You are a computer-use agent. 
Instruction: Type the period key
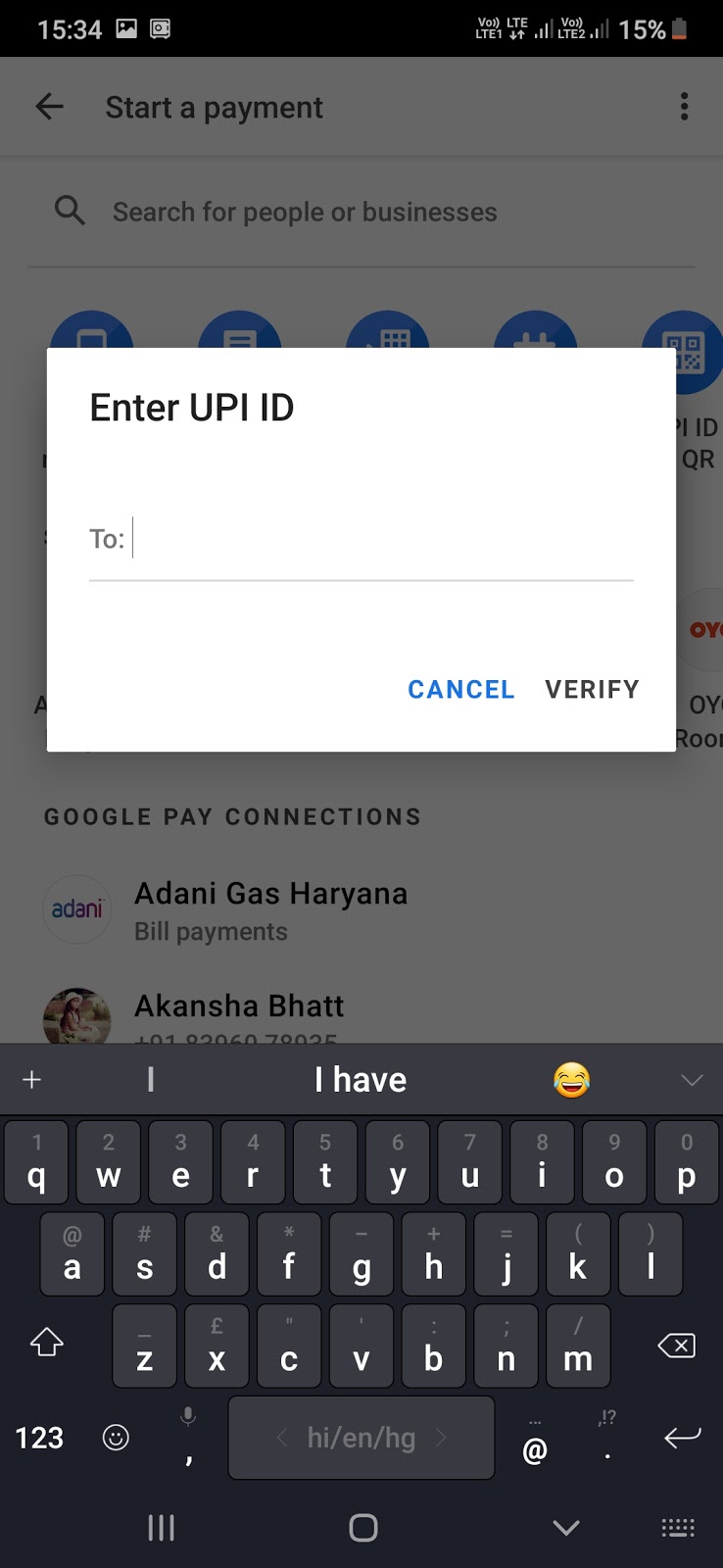coord(607,1439)
